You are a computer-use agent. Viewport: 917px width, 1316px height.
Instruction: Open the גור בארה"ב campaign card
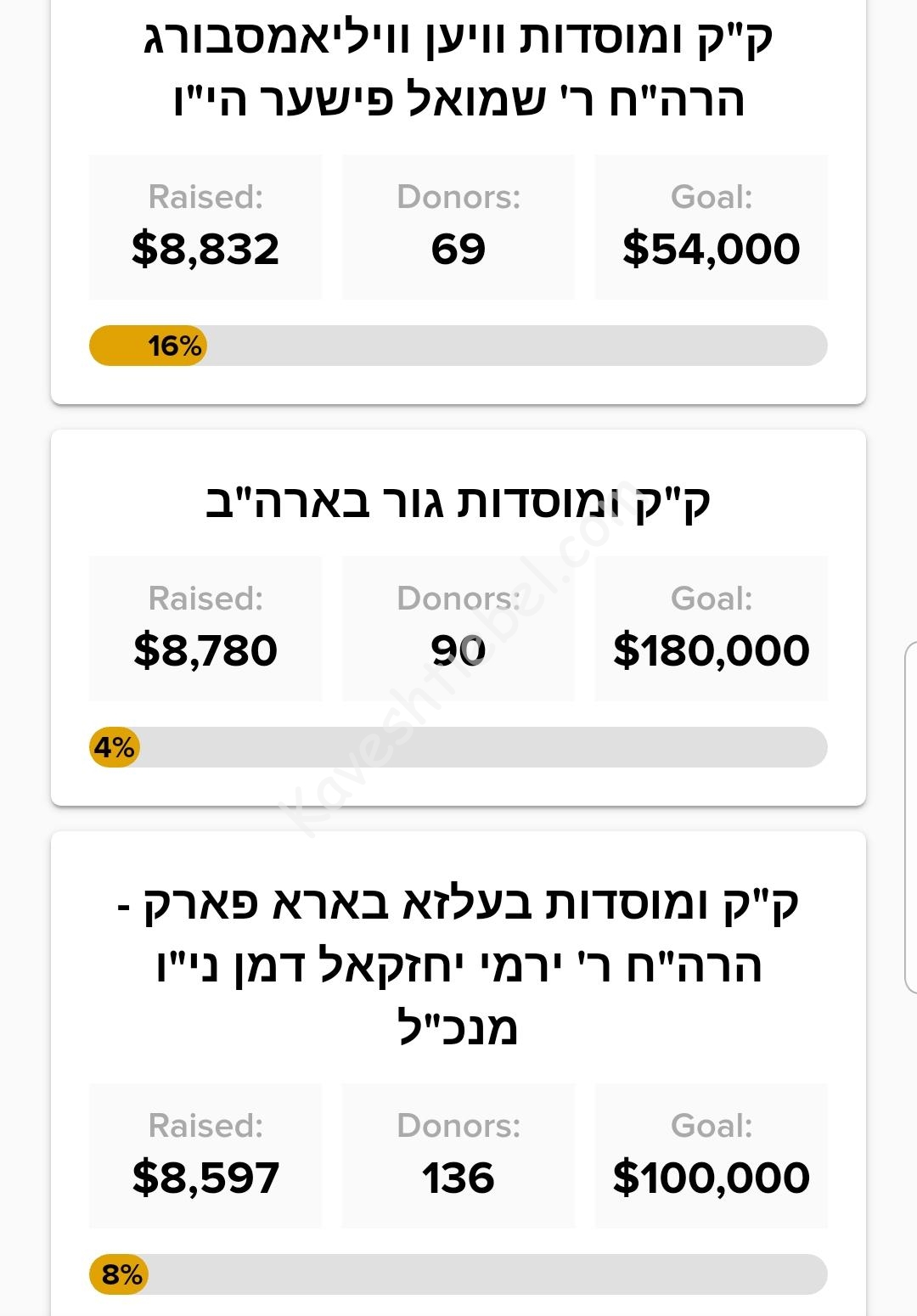point(458,502)
